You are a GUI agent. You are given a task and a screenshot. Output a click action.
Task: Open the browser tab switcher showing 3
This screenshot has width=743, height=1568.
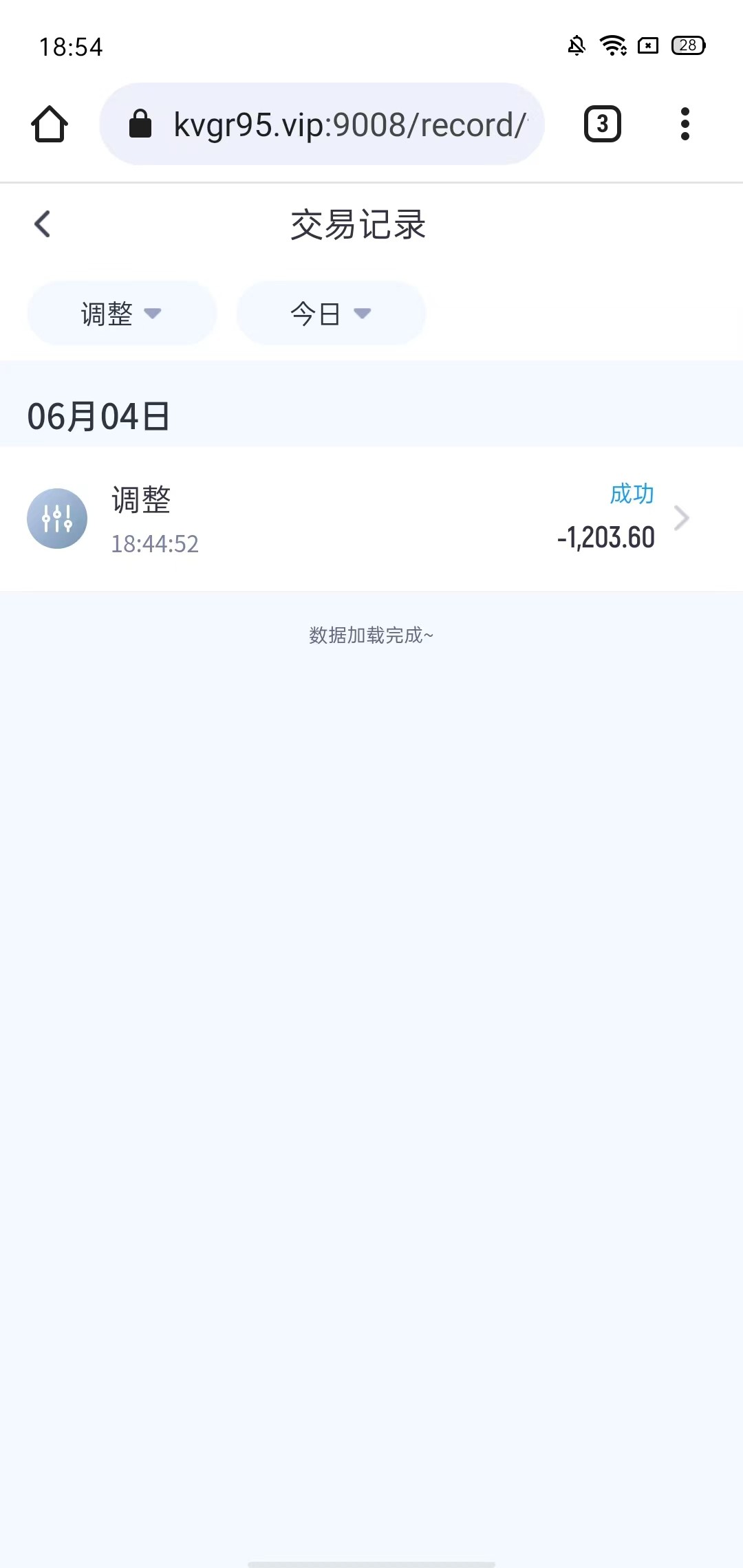pos(601,124)
